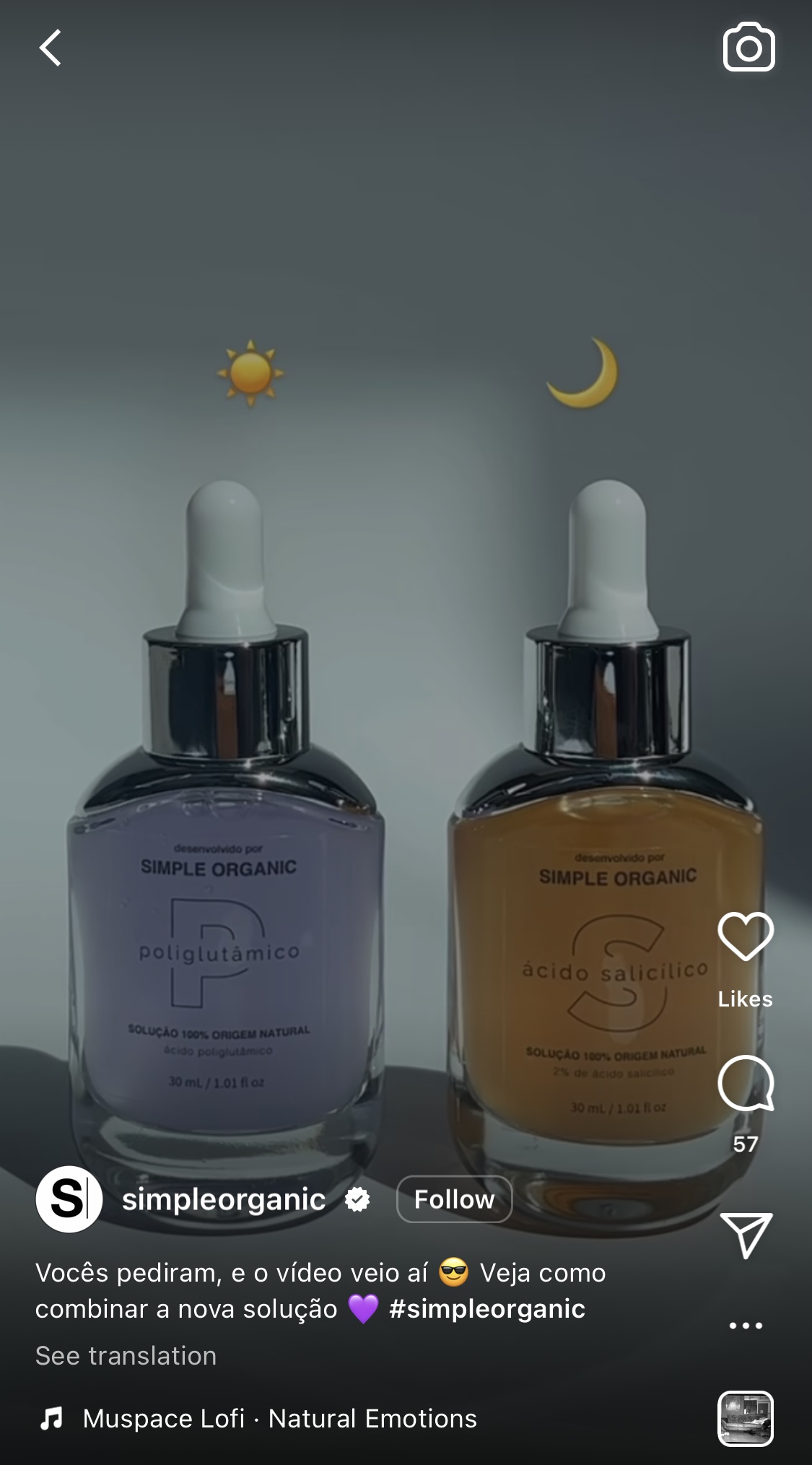The image size is (812, 1465).
Task: Open the comments on this reel
Action: click(745, 1083)
